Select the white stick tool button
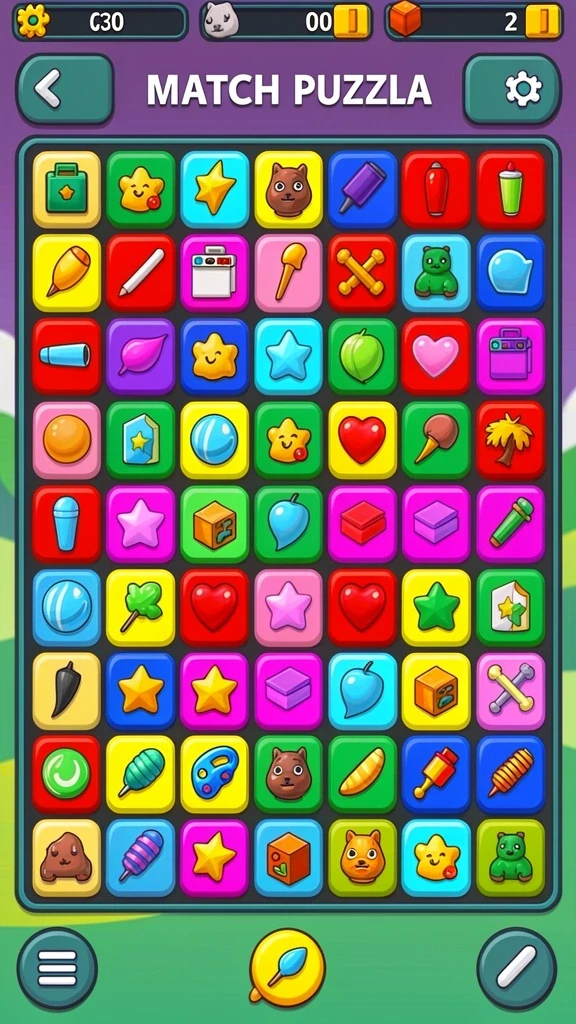This screenshot has height=1024, width=576. point(517,967)
